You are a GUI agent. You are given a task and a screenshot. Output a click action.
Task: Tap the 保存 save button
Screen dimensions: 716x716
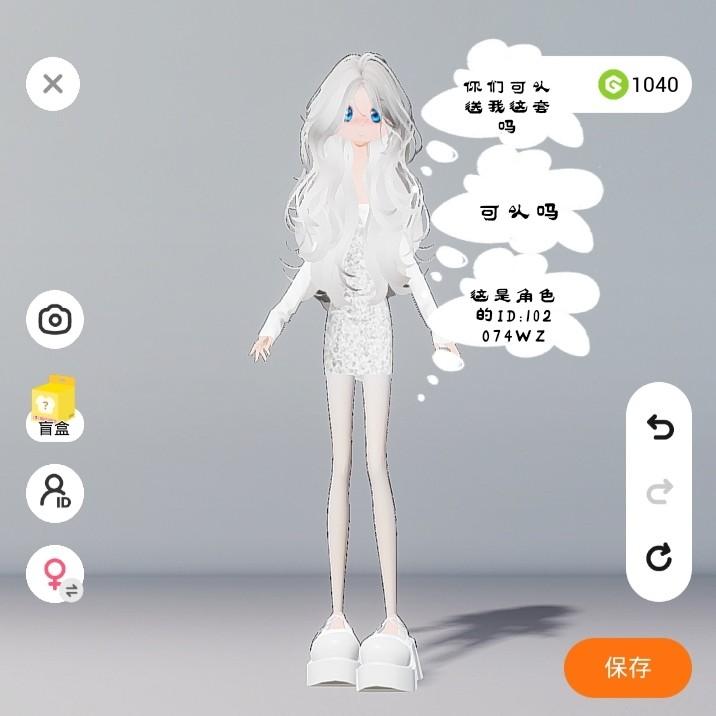point(628,668)
